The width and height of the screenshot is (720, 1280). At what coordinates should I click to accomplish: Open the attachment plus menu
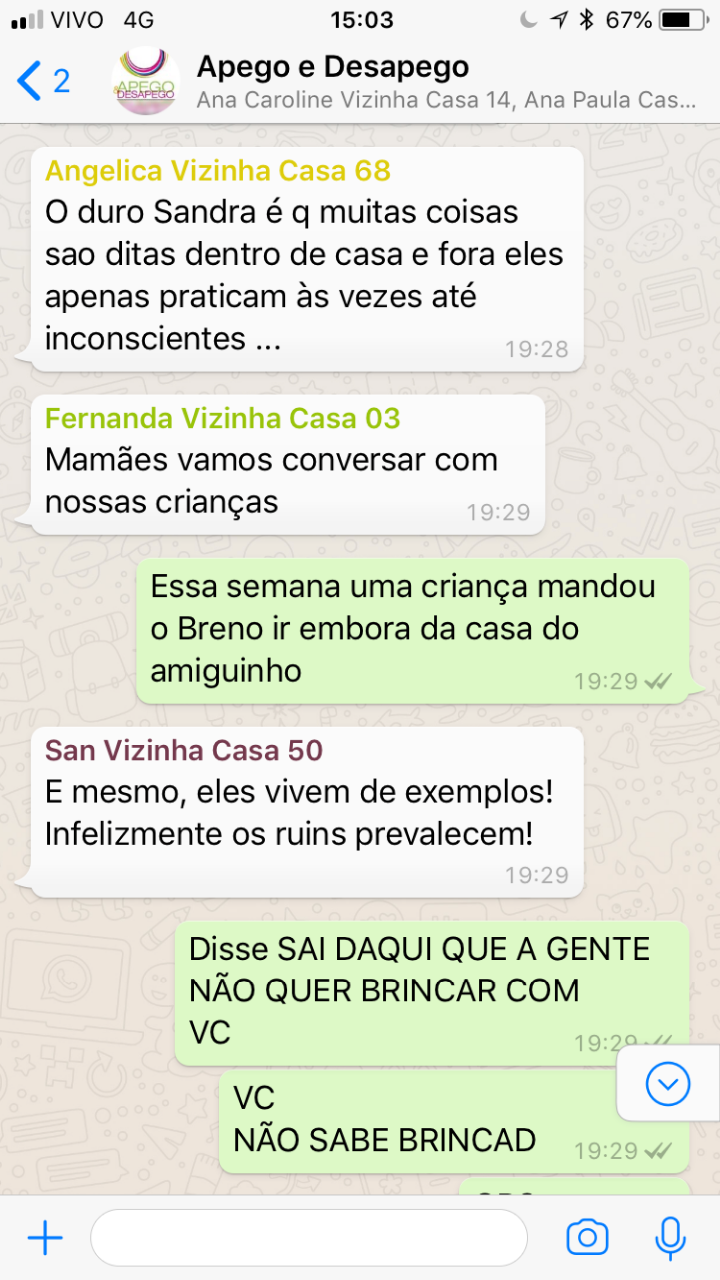(x=45, y=1239)
